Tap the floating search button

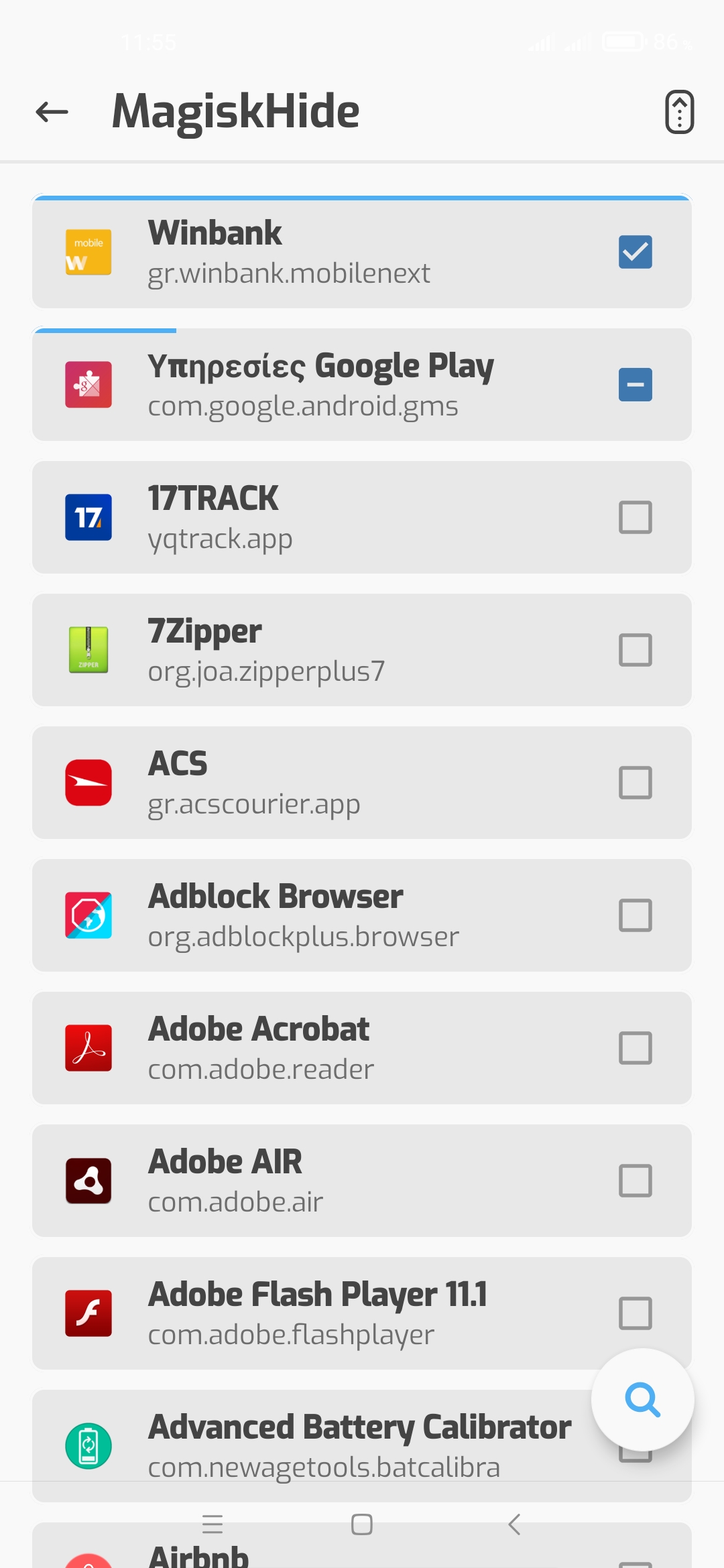click(x=642, y=1400)
